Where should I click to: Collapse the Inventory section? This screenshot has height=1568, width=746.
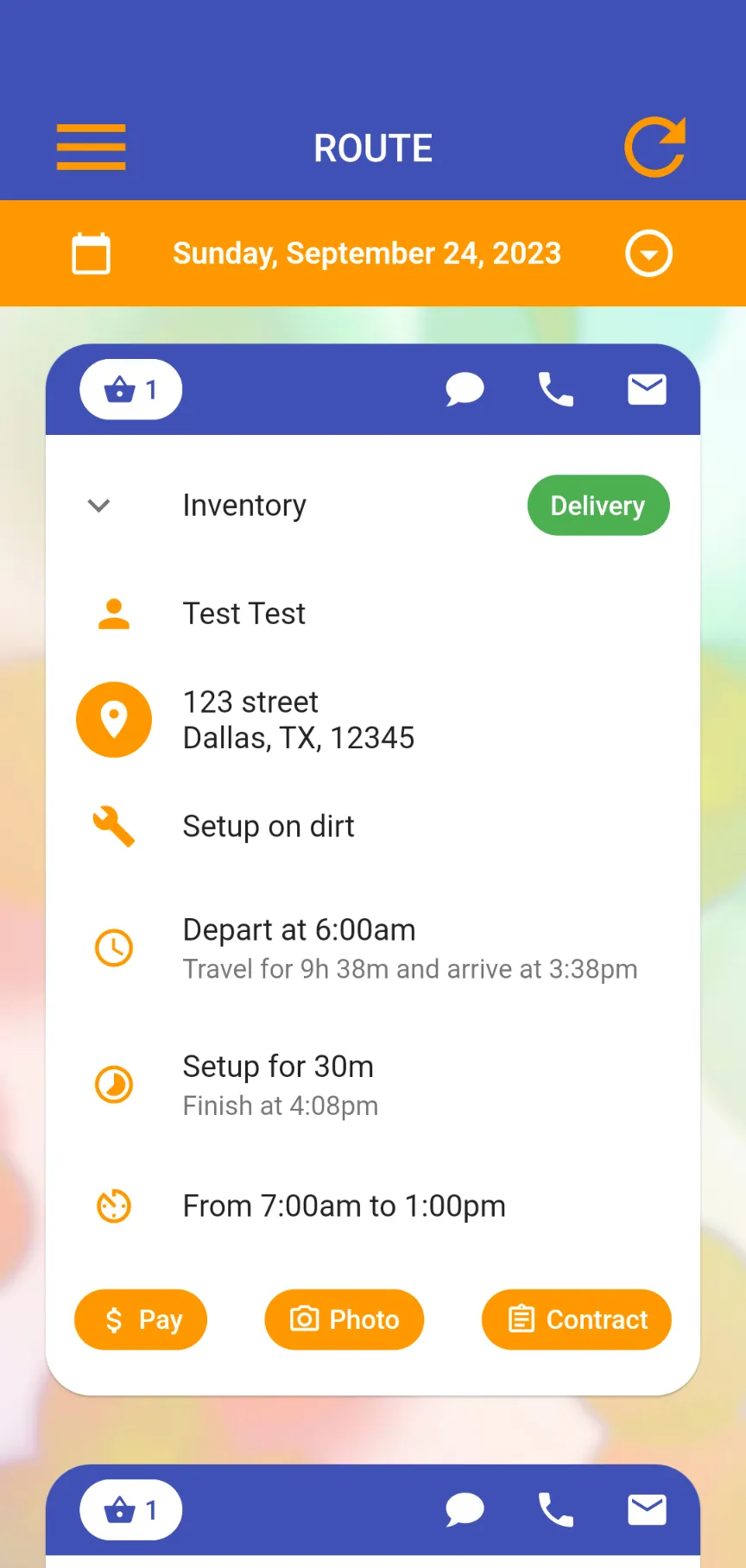(98, 506)
